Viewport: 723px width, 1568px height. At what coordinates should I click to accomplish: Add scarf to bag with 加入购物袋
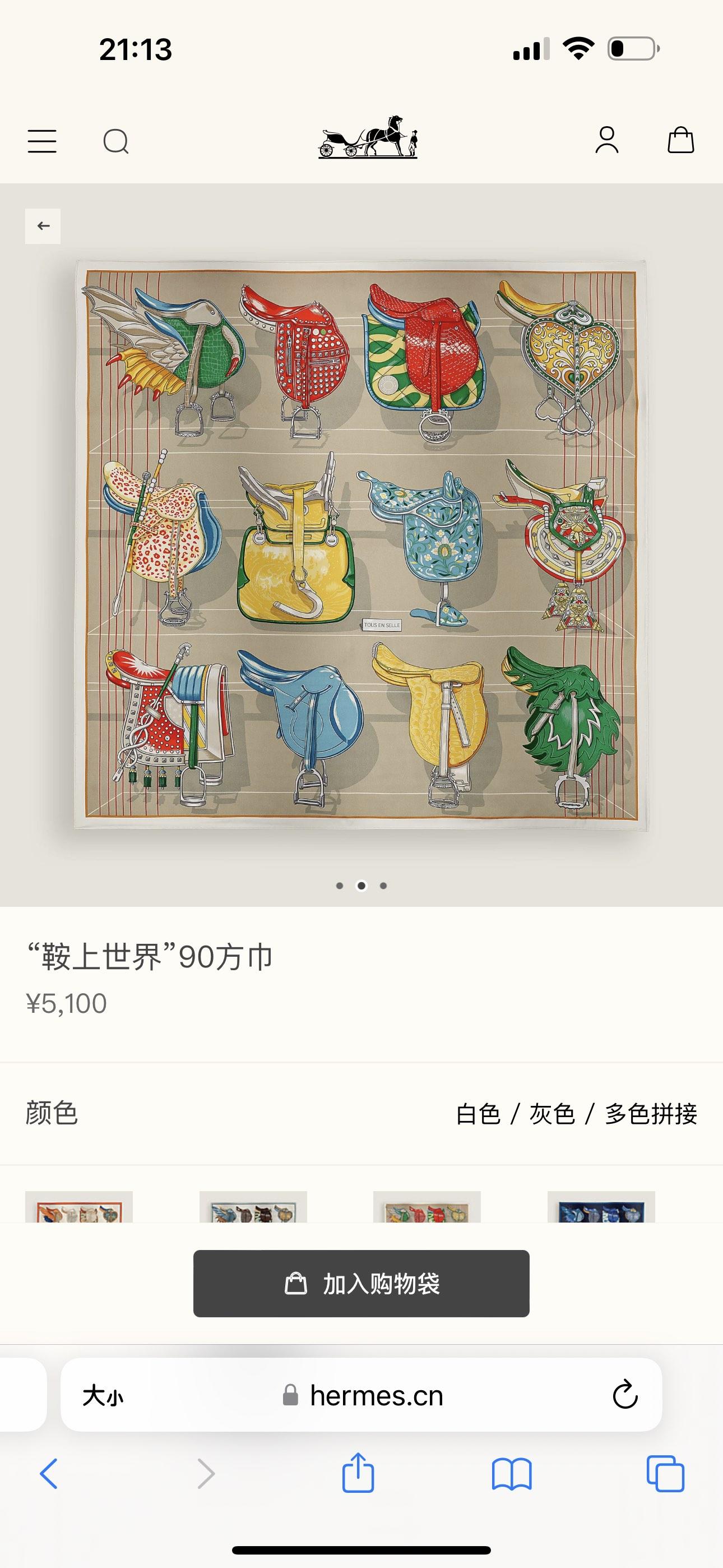tap(361, 1284)
